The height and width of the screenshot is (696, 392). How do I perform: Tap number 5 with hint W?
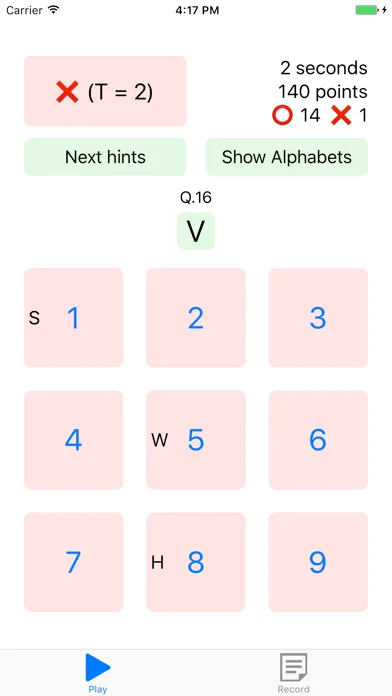[x=196, y=440]
